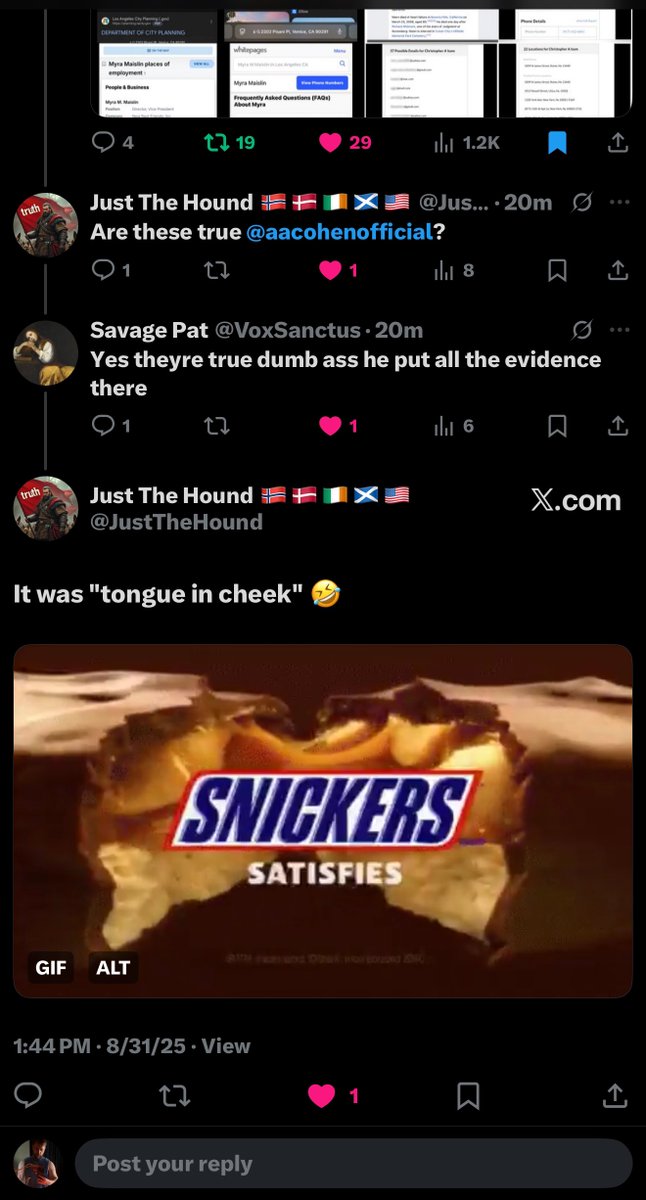
Task: View comments on the top post with 4 replies
Action: tap(104, 143)
